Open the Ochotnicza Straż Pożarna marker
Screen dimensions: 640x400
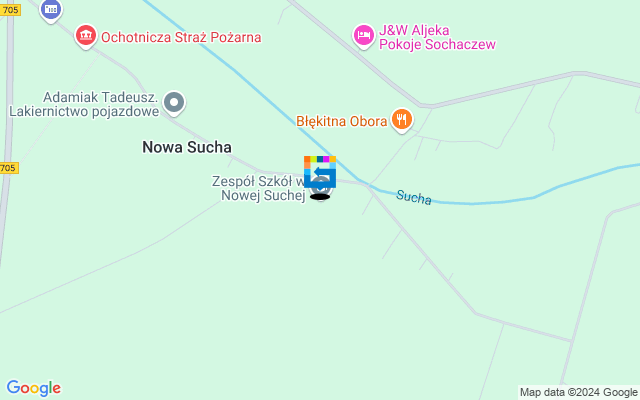87,37
